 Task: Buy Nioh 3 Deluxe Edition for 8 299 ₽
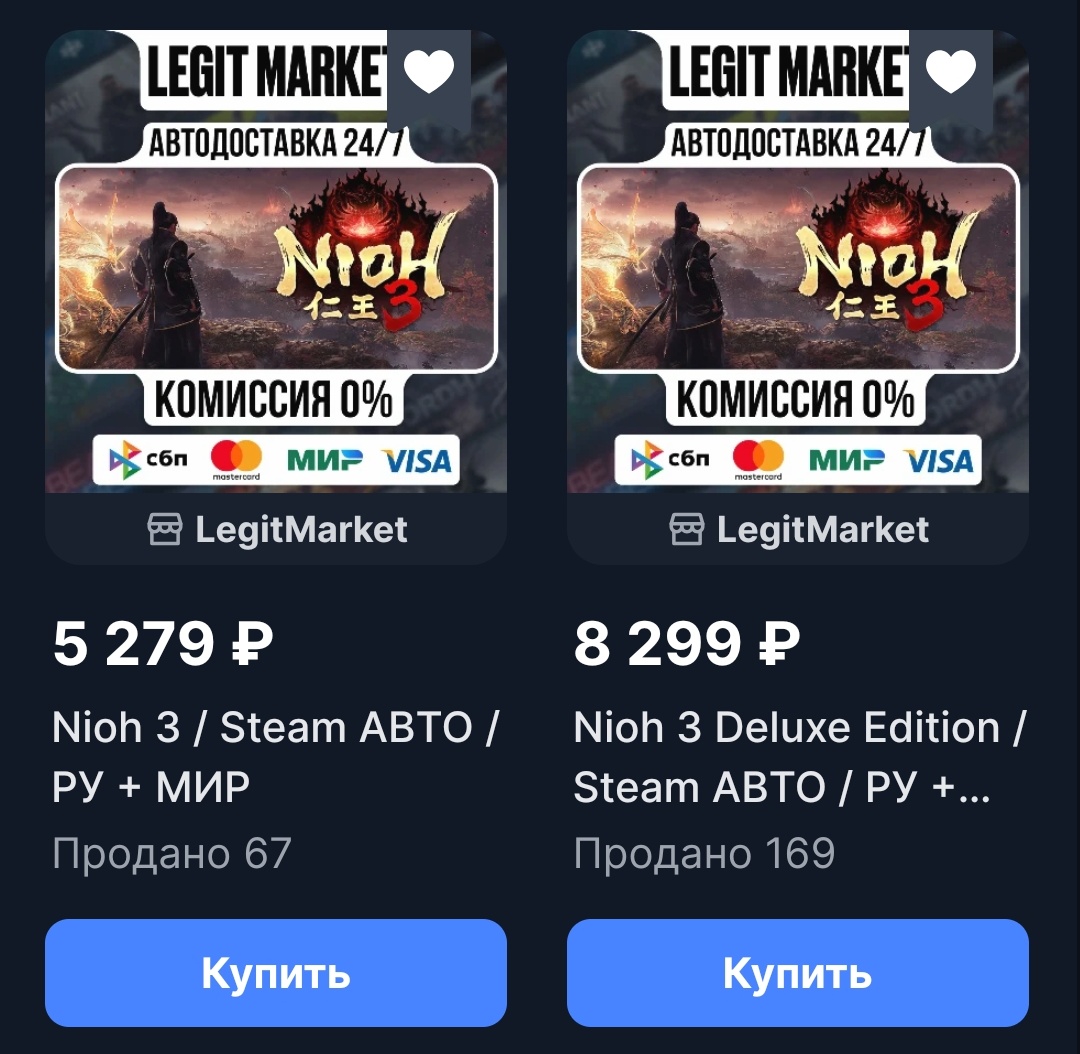point(798,973)
